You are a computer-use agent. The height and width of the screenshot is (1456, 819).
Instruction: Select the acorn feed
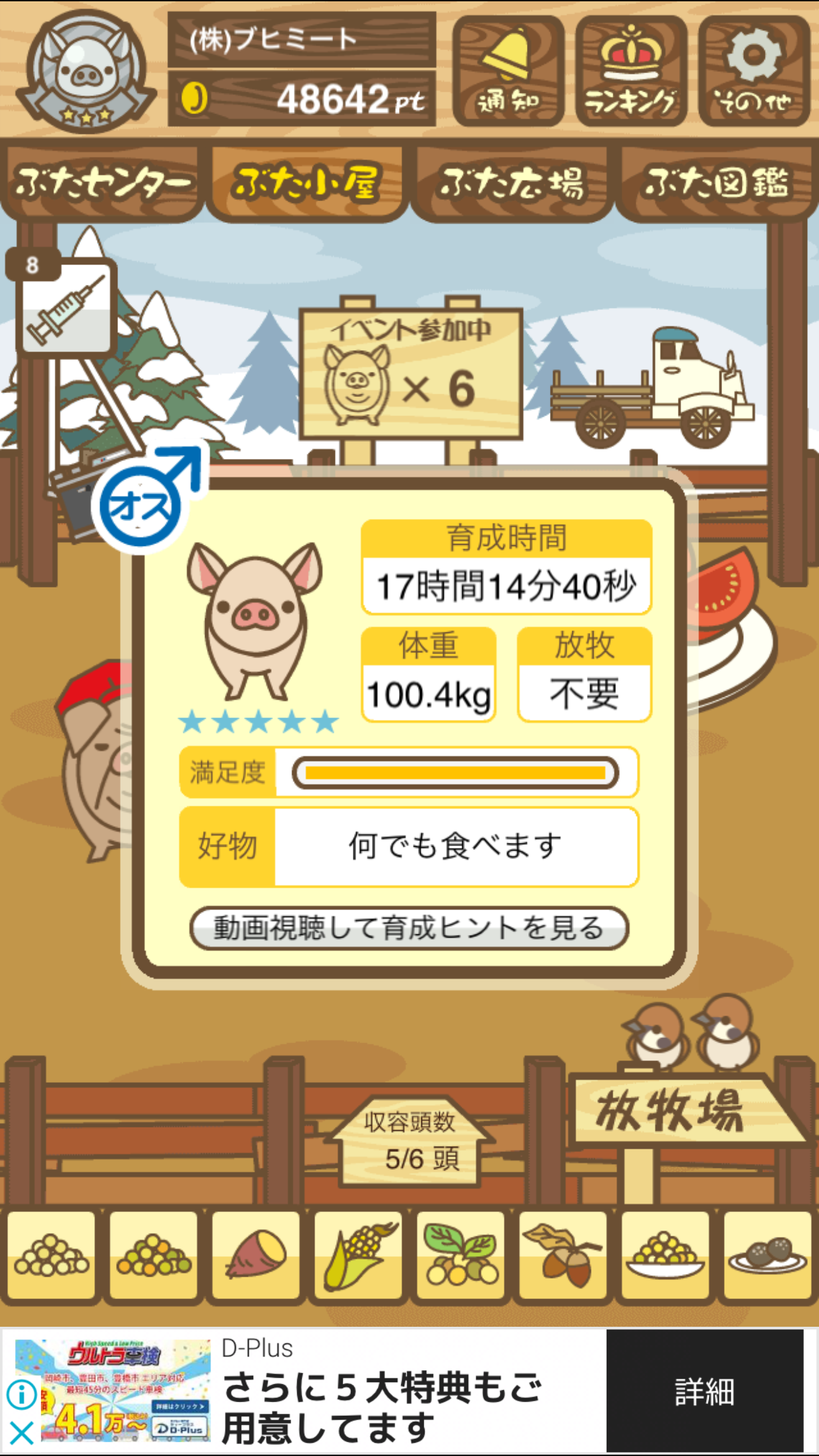[x=563, y=1255]
